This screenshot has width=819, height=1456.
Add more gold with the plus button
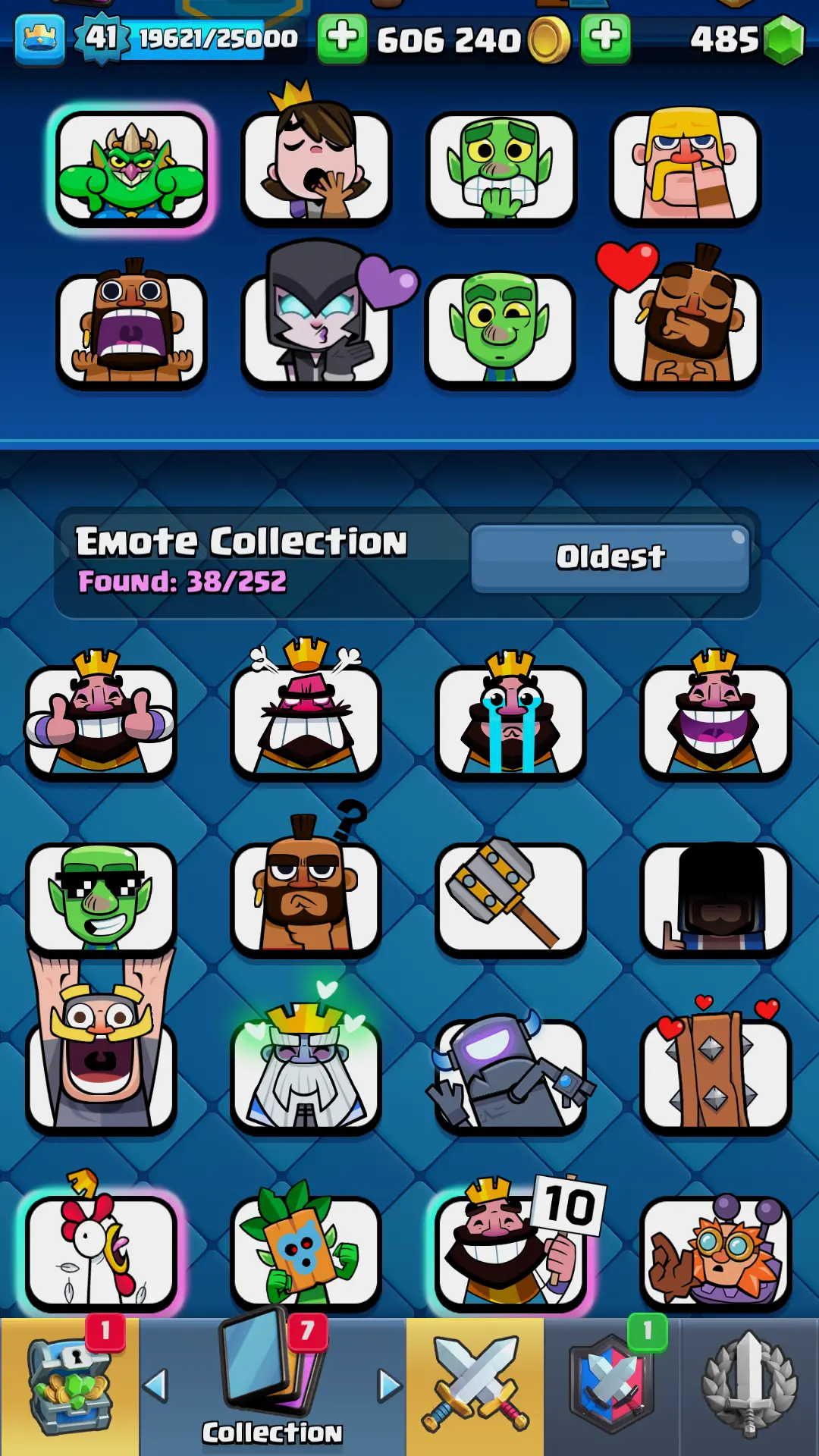coord(342,38)
